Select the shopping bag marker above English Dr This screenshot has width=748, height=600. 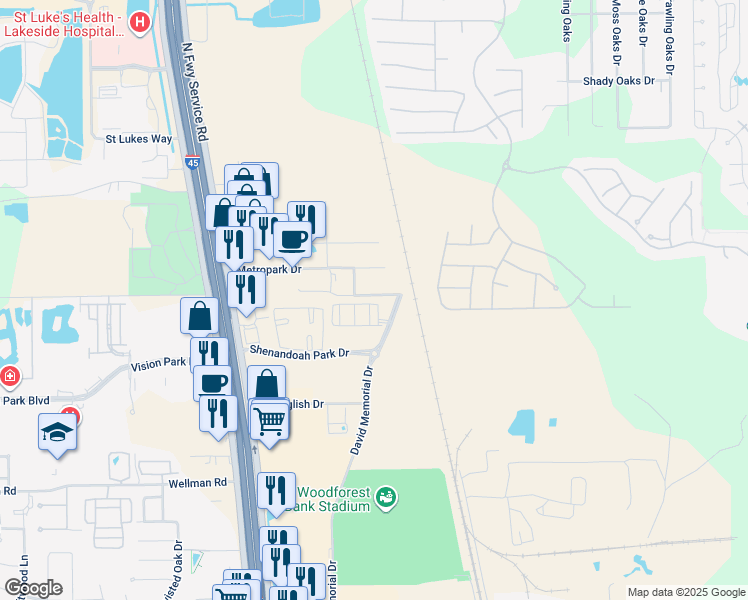click(267, 383)
